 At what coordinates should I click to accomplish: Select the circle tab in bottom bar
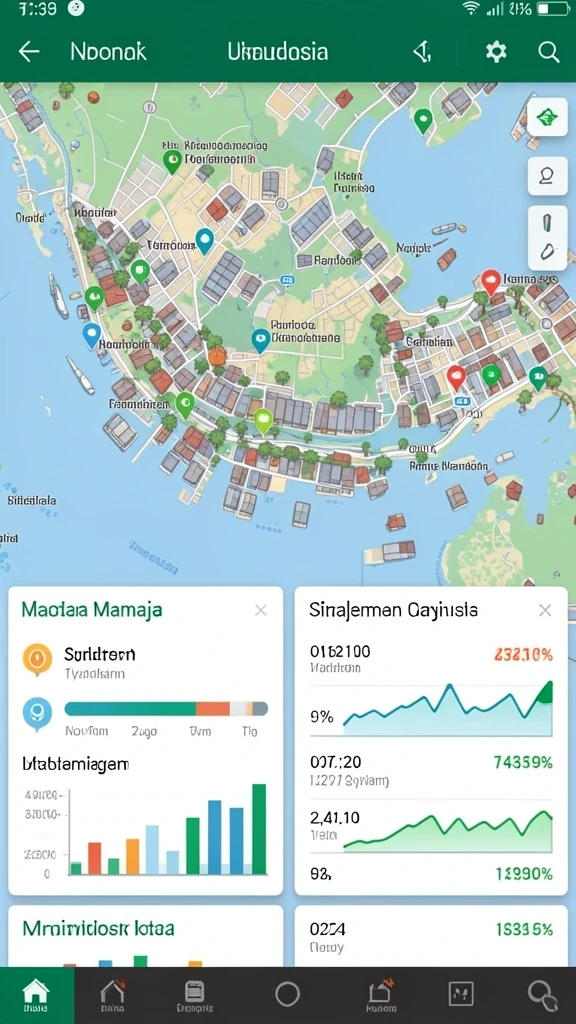(287, 994)
